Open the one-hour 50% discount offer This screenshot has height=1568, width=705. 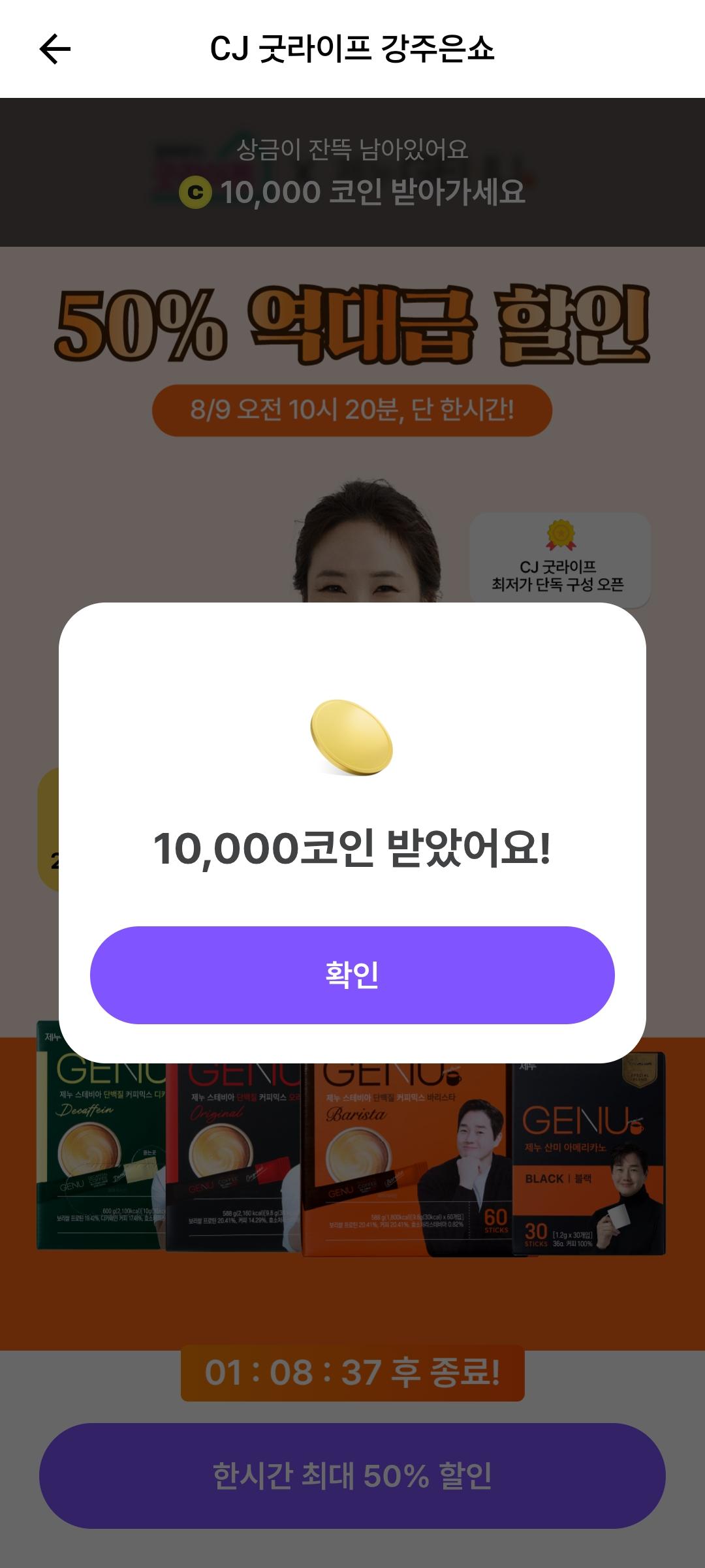coord(352,1475)
